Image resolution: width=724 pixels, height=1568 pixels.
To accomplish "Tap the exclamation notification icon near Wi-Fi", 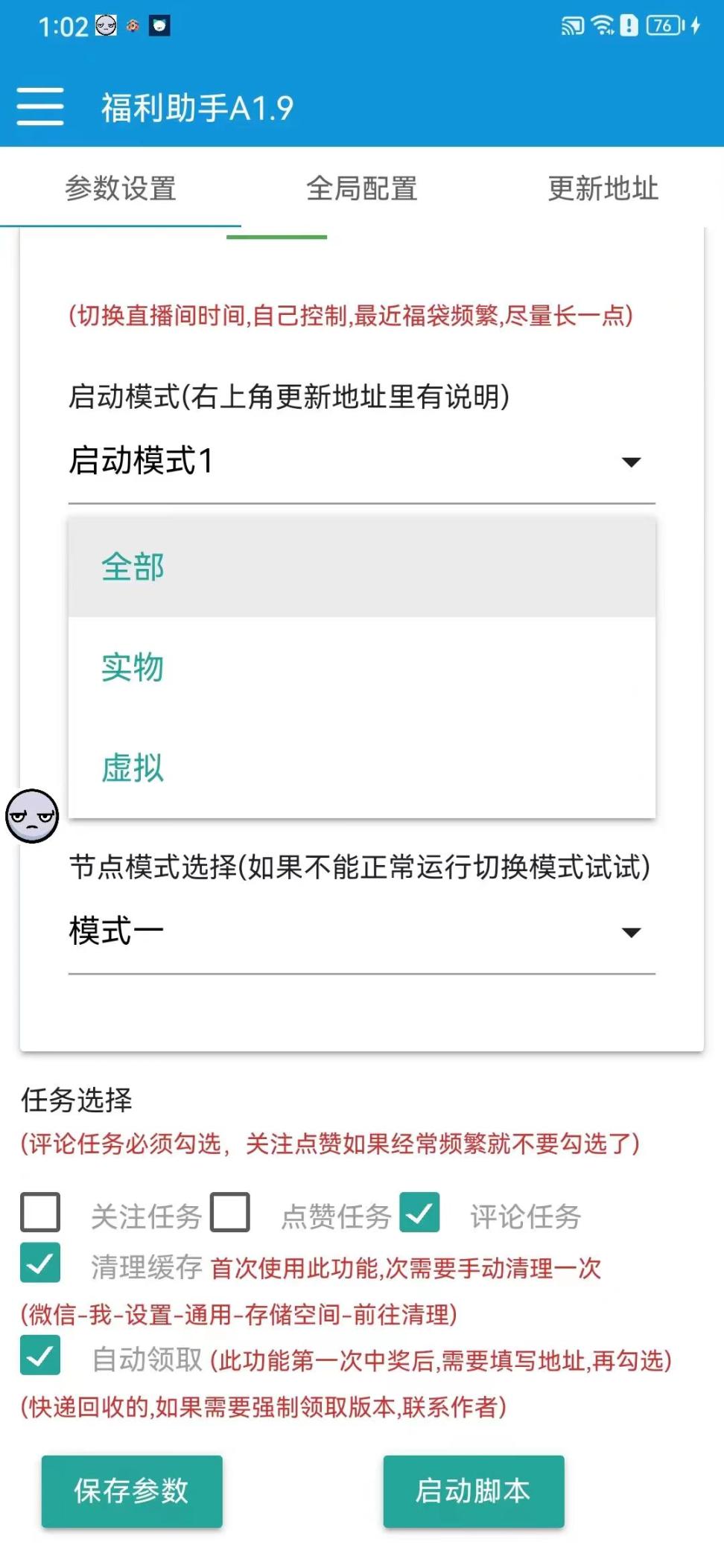I will [x=630, y=24].
